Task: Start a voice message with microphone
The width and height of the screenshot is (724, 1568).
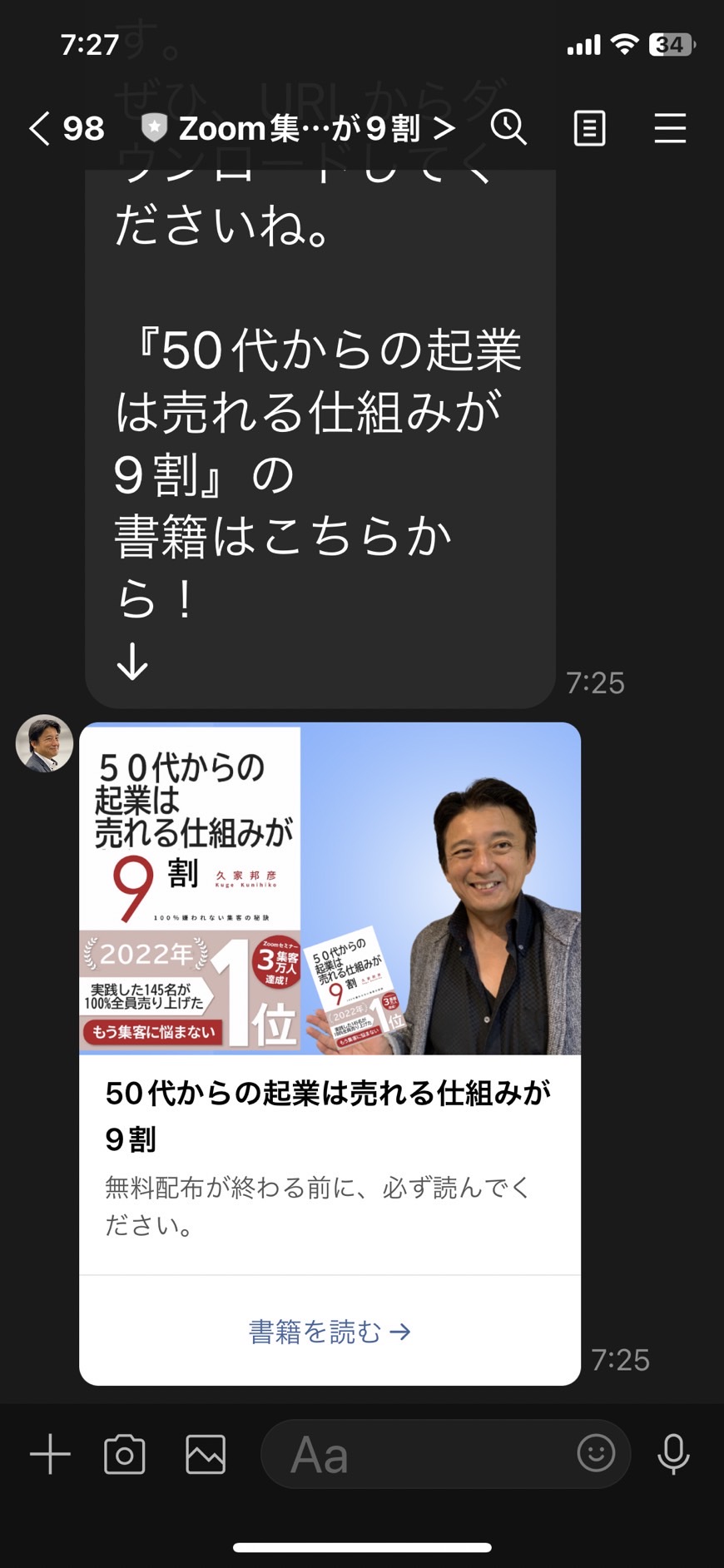Action: pos(673,1454)
